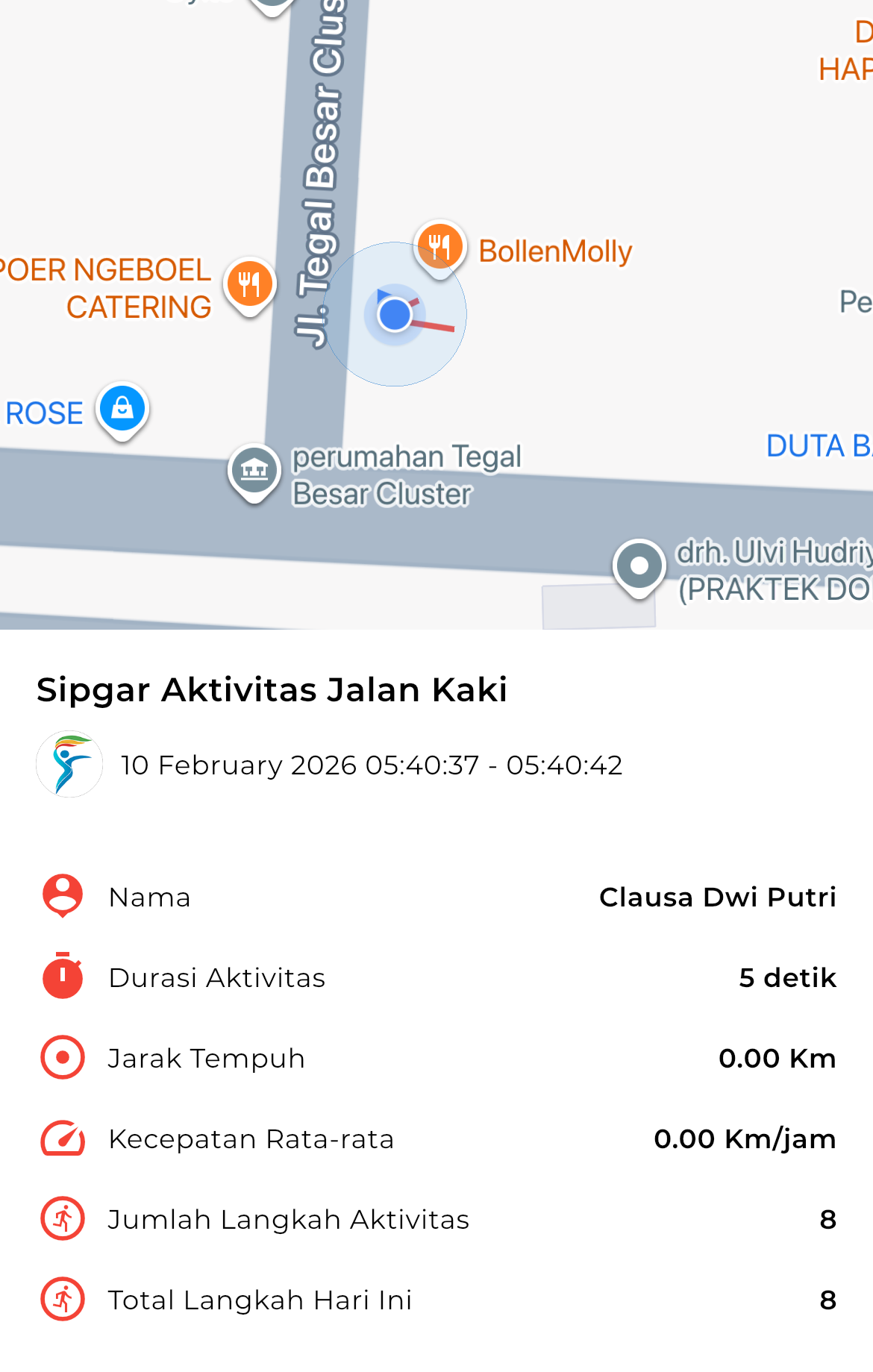This screenshot has height=1372, width=873.
Task: Select the drh. Ulvi Hudri location pin
Action: (x=639, y=566)
